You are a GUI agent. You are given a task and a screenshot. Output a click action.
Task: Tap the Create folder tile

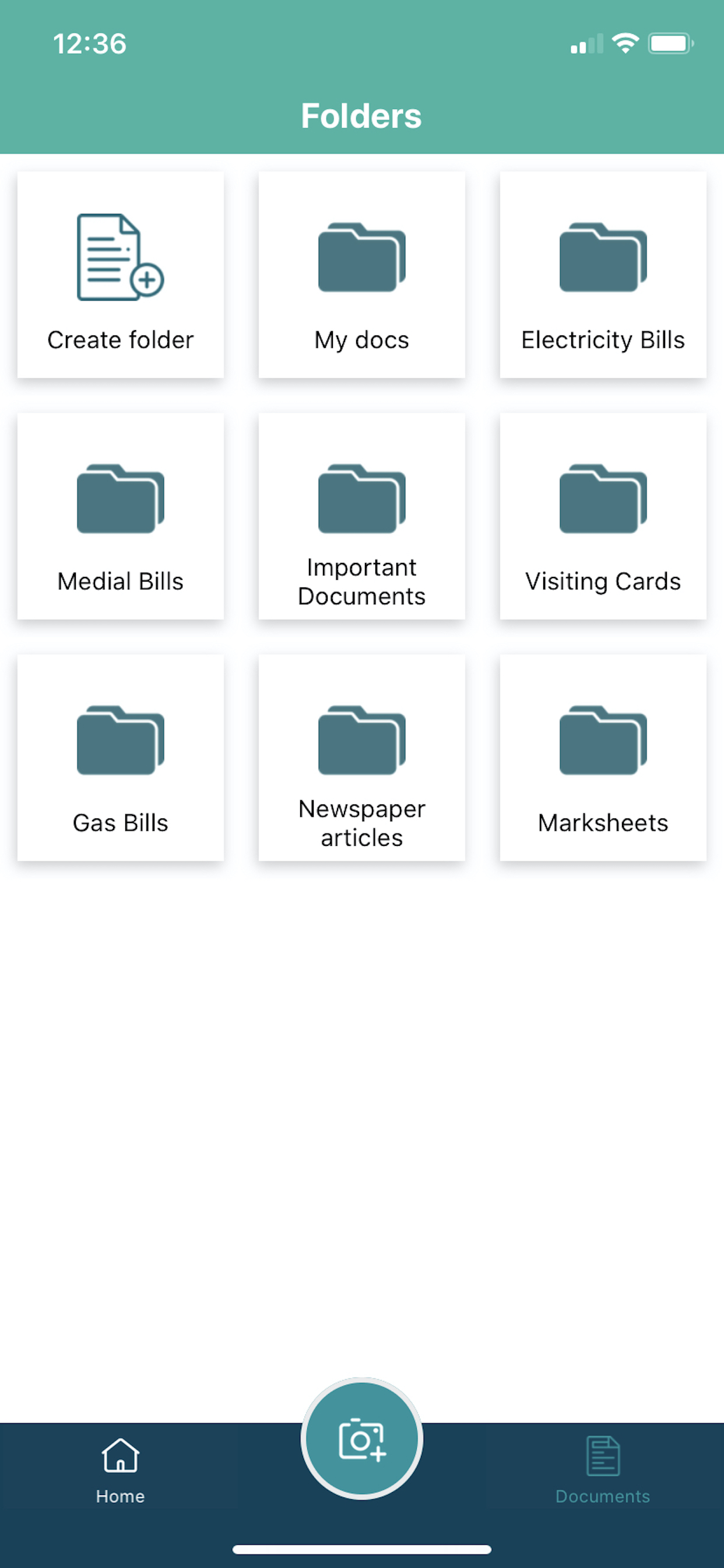[121, 275]
